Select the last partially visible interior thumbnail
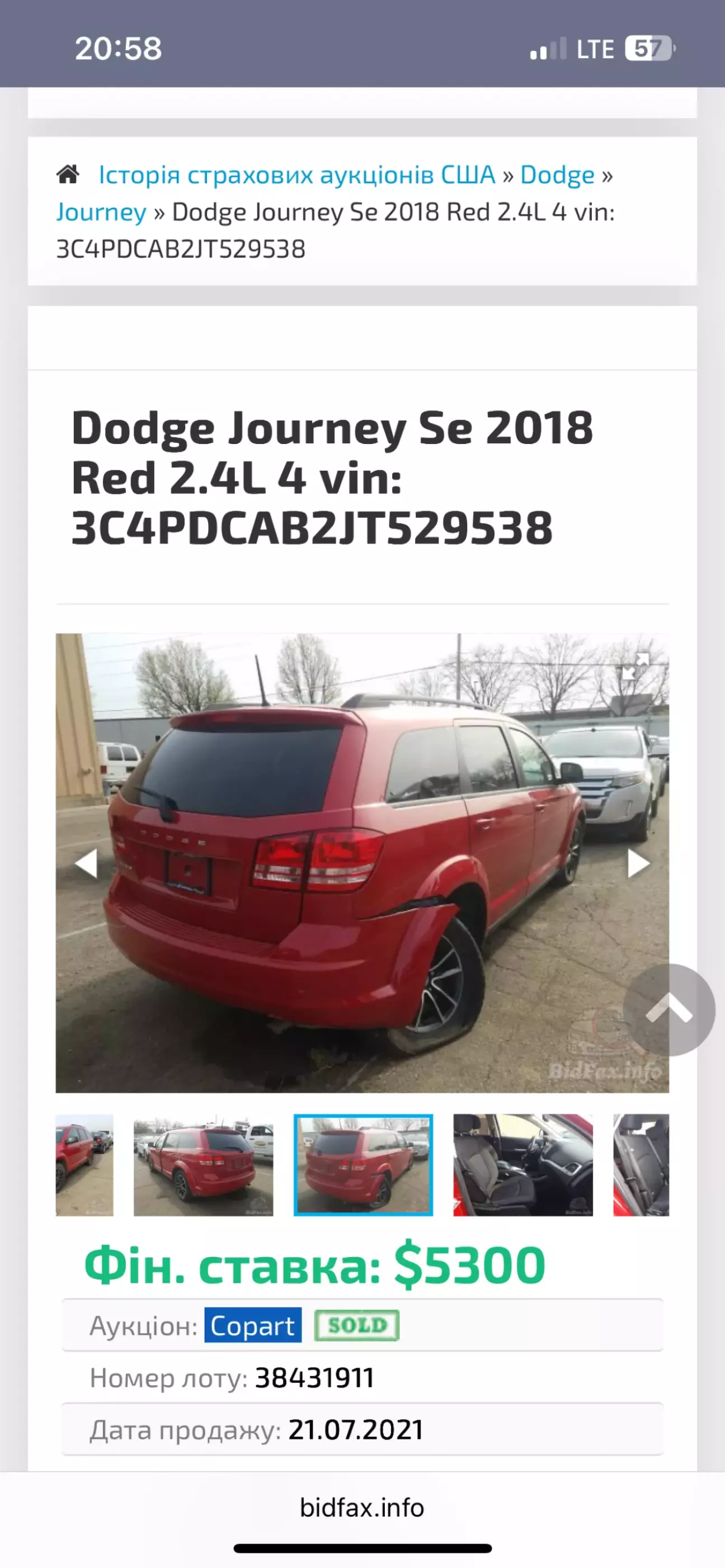 641,1164
